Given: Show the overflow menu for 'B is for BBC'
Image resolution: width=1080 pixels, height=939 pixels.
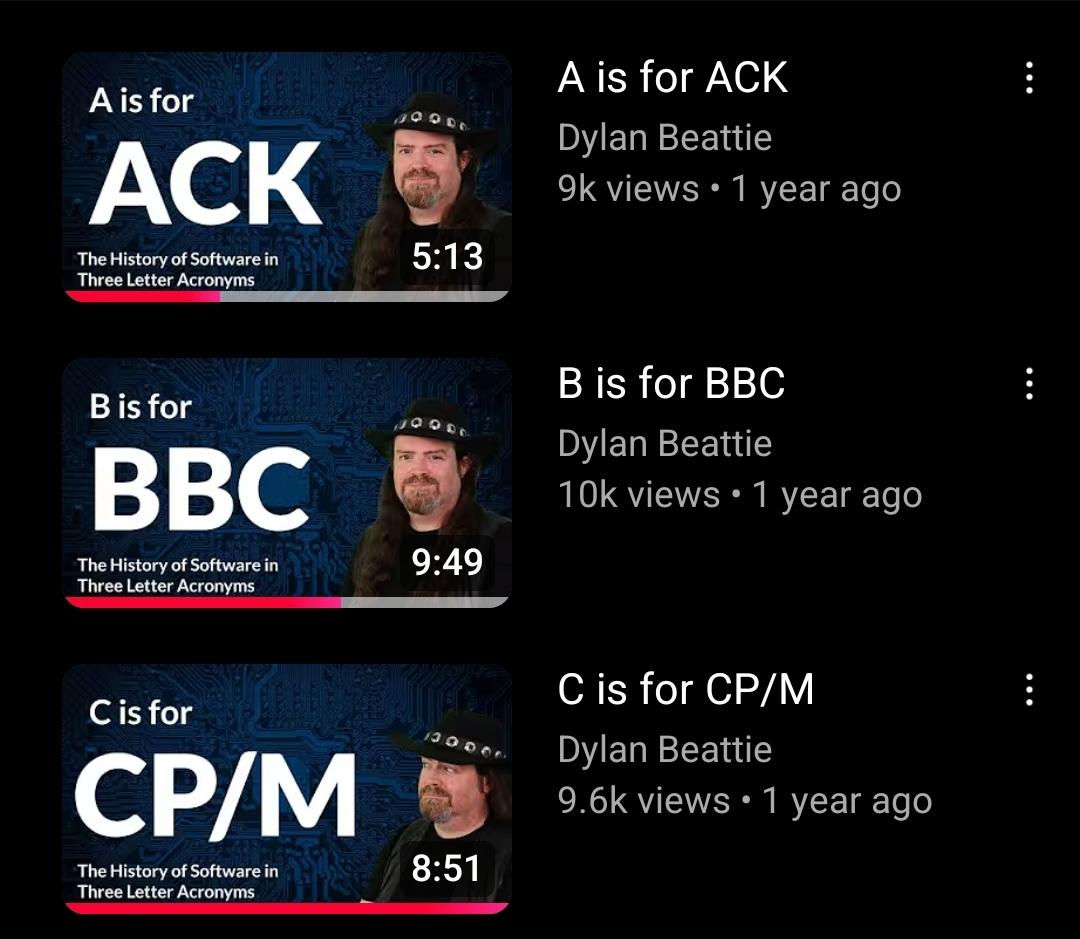Looking at the screenshot, I should tap(1029, 384).
